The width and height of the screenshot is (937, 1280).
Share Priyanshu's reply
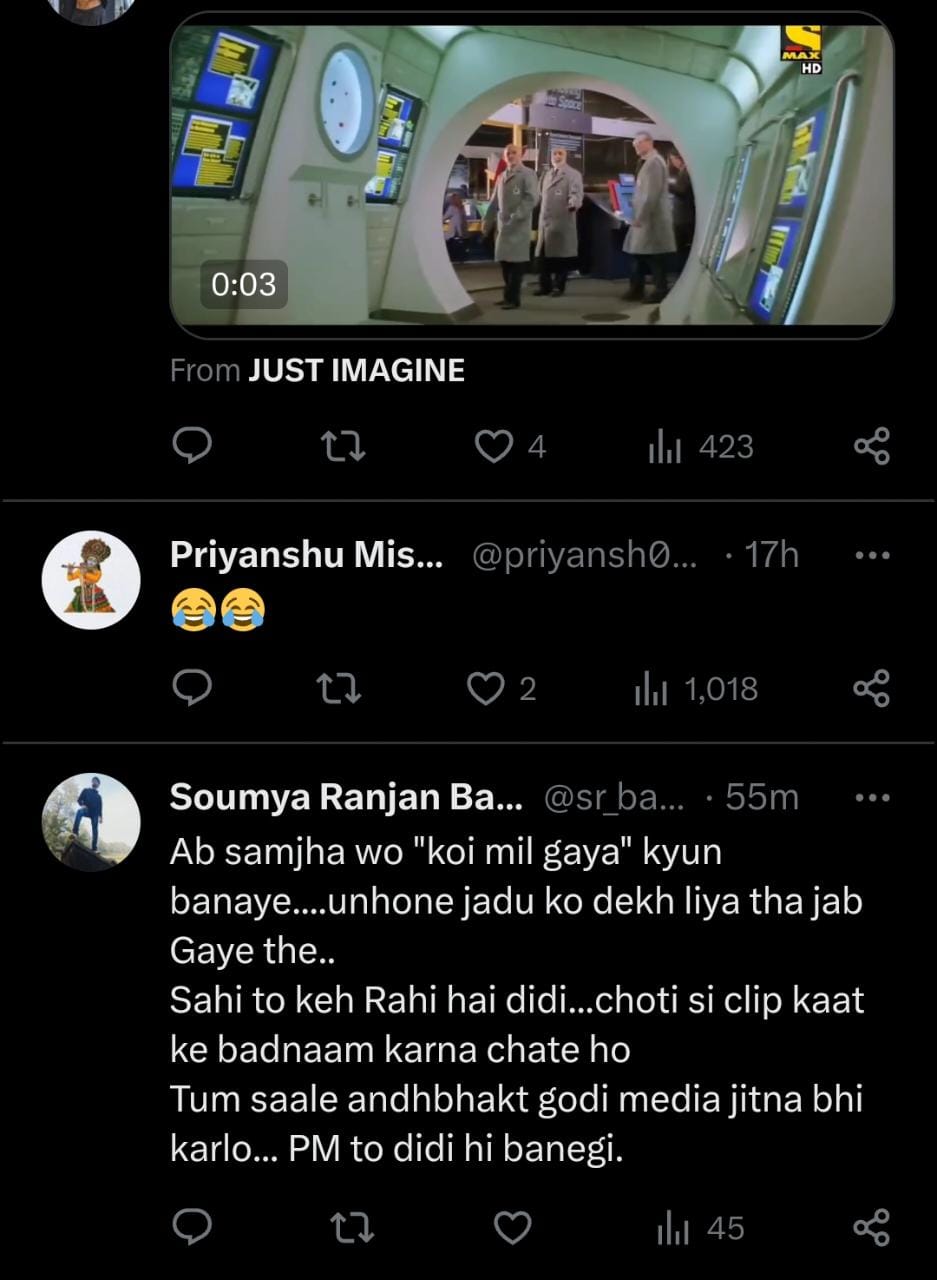(871, 689)
